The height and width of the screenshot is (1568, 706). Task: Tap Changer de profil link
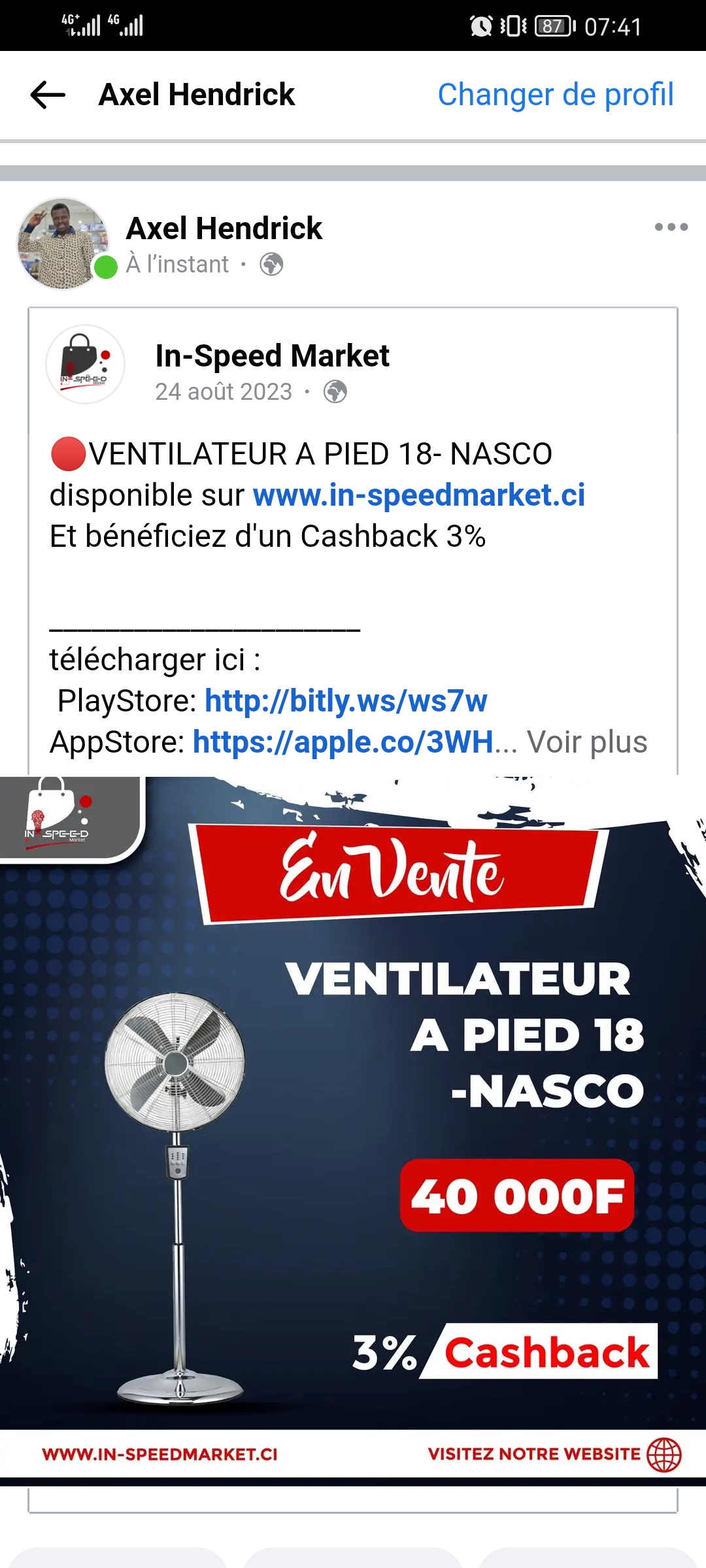tap(555, 95)
